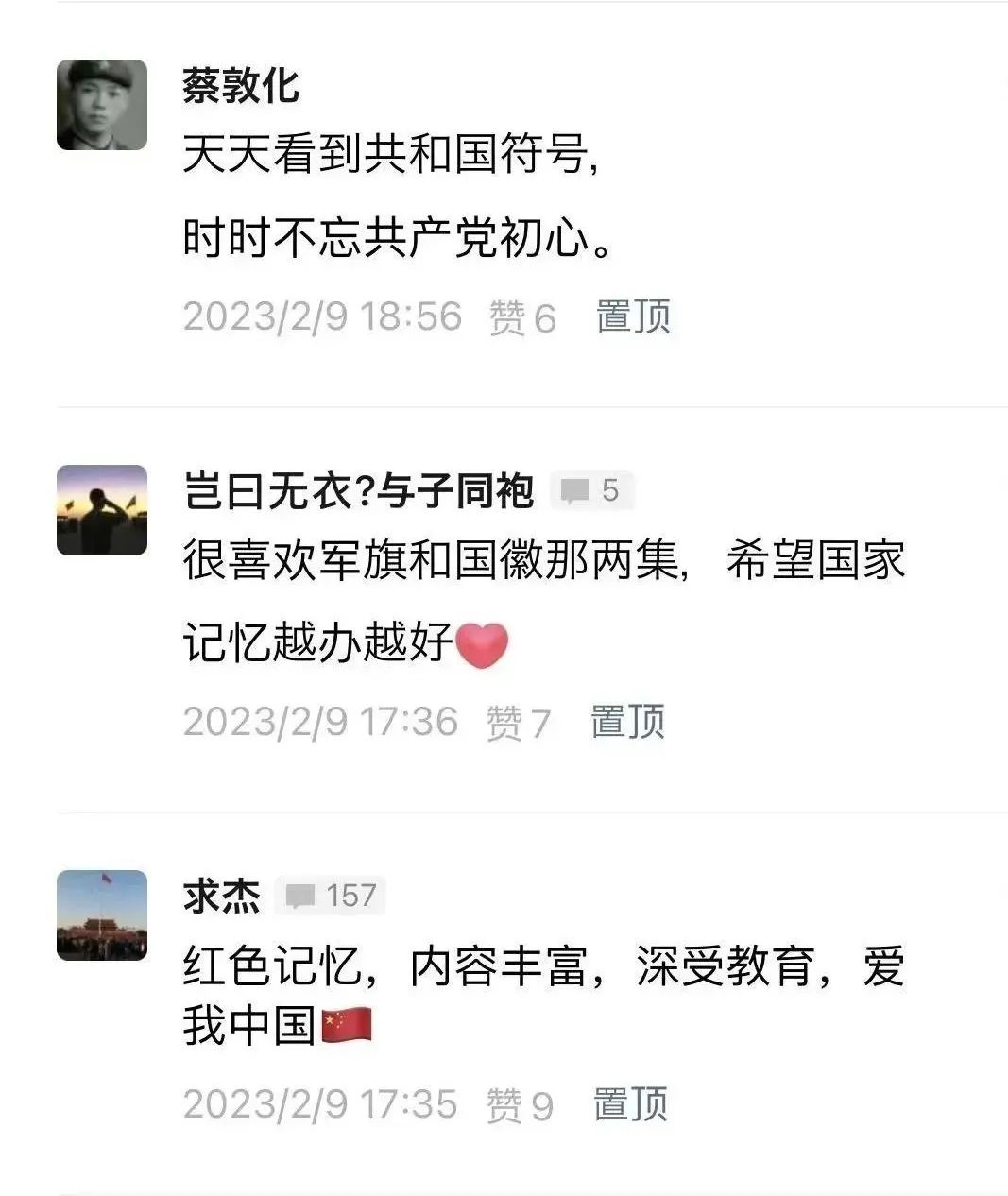Open the 157 replies on 求杰's comment
1008x1196 pixels.
coord(332,896)
